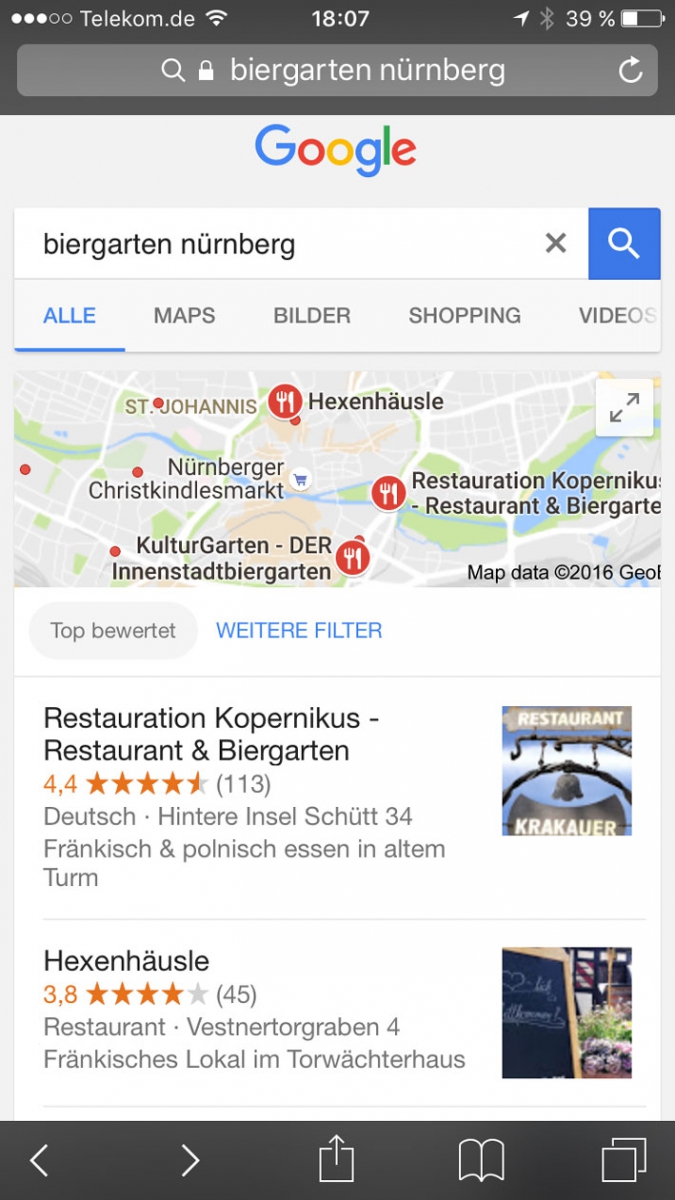
Task: Tap the Safari address bar
Action: (337, 70)
